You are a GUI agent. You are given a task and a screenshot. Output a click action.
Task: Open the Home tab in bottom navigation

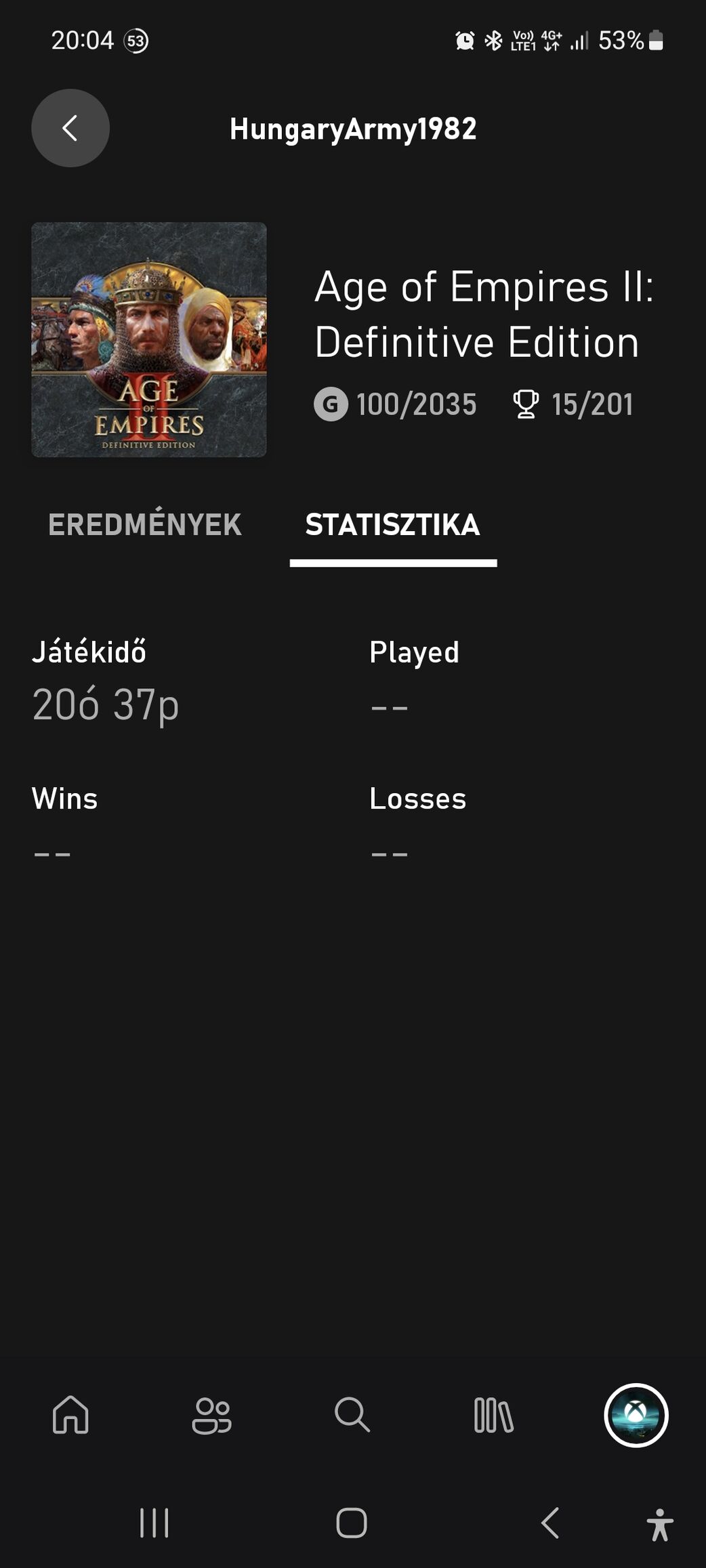click(x=70, y=1416)
